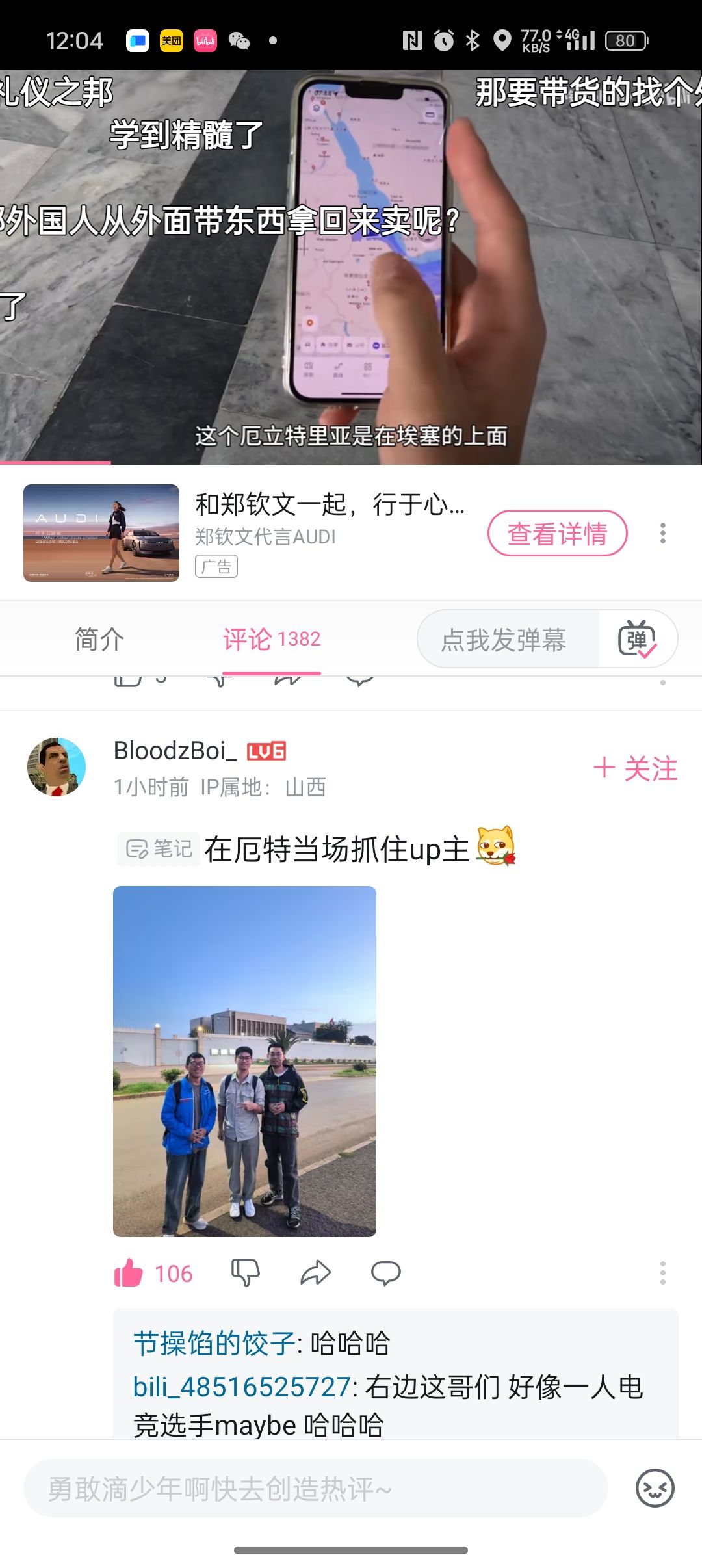Screen dimensions: 702x1568
Task: Select the 评论 1382 tab
Action: coord(272,639)
